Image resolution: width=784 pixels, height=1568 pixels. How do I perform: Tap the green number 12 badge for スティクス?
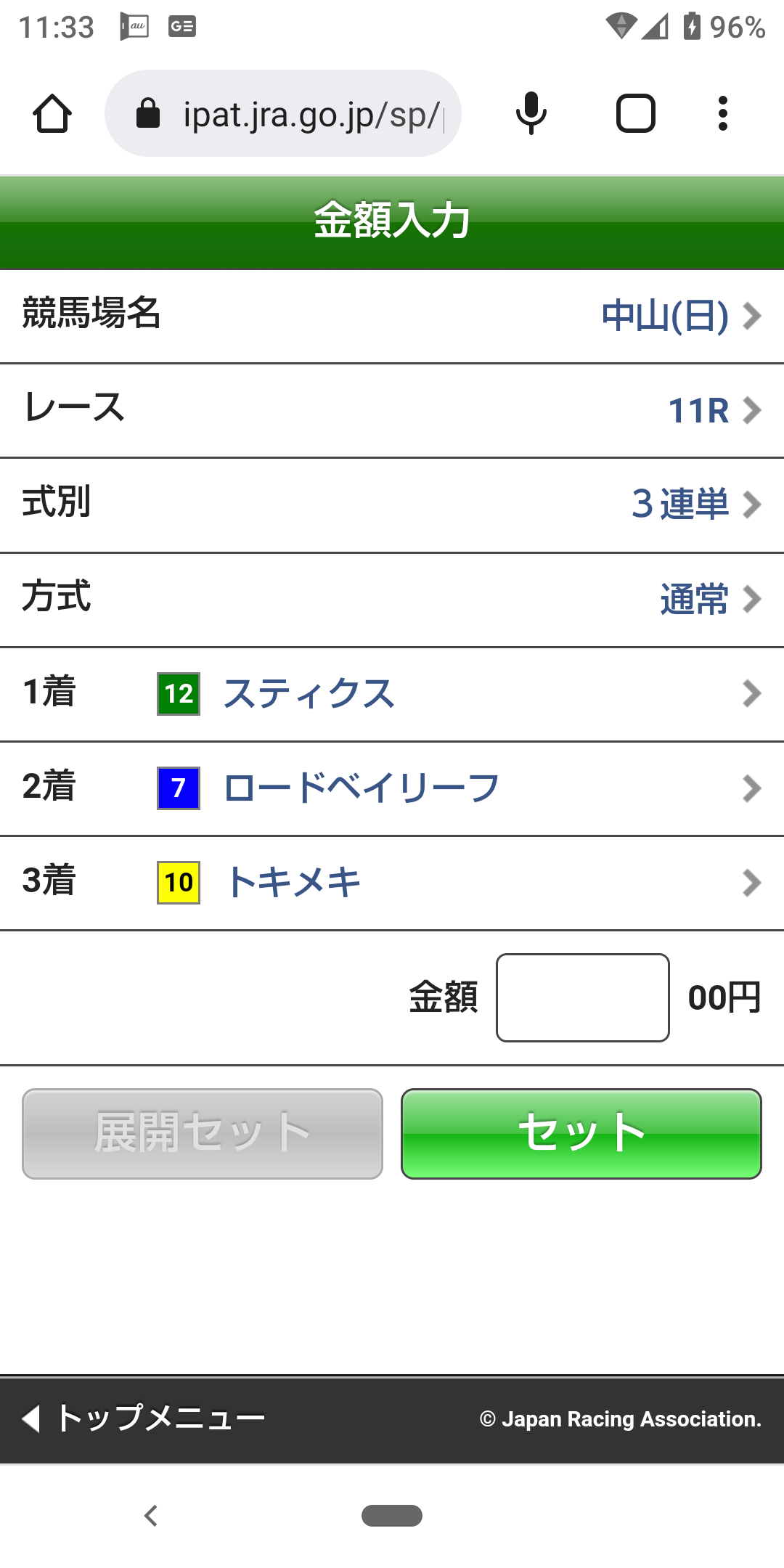click(178, 694)
